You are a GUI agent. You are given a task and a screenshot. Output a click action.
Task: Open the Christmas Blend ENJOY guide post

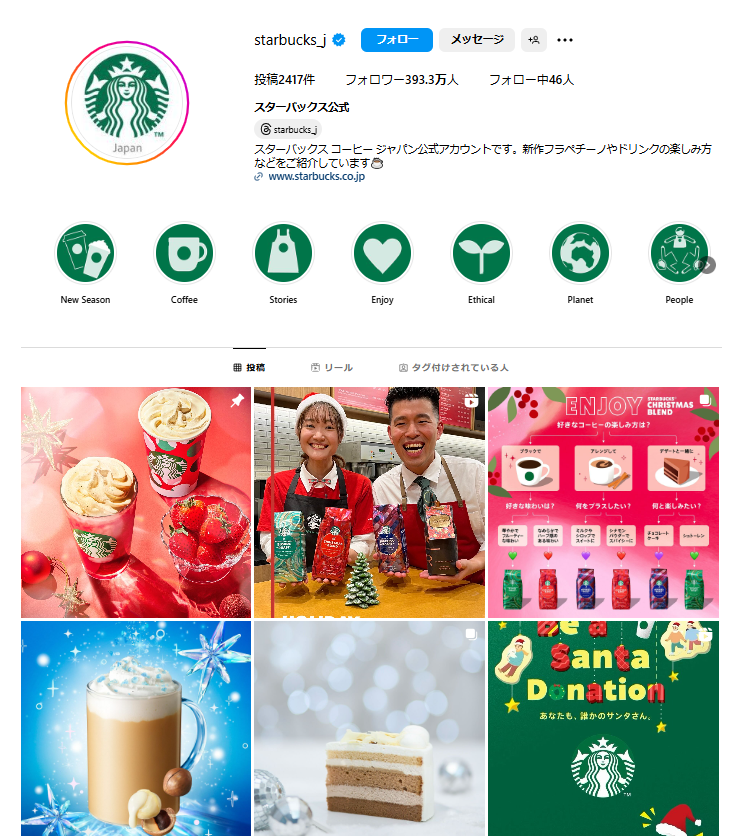[602, 502]
